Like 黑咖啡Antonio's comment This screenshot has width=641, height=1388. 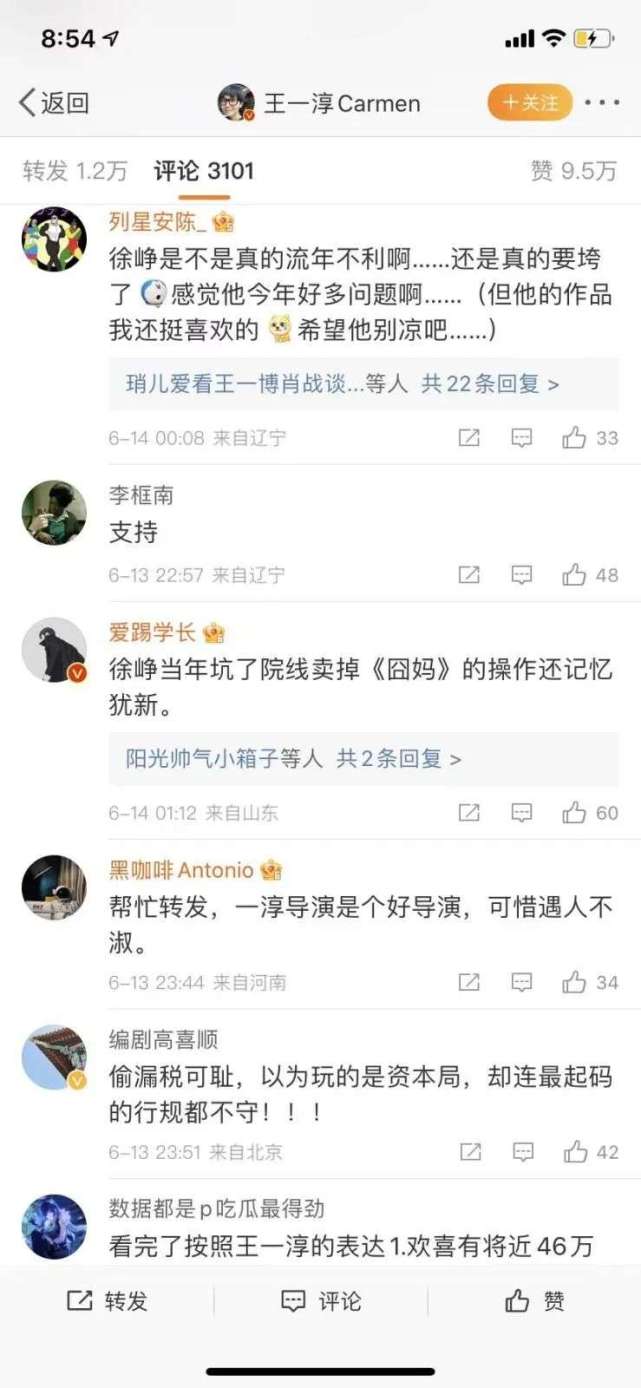pyautogui.click(x=590, y=983)
